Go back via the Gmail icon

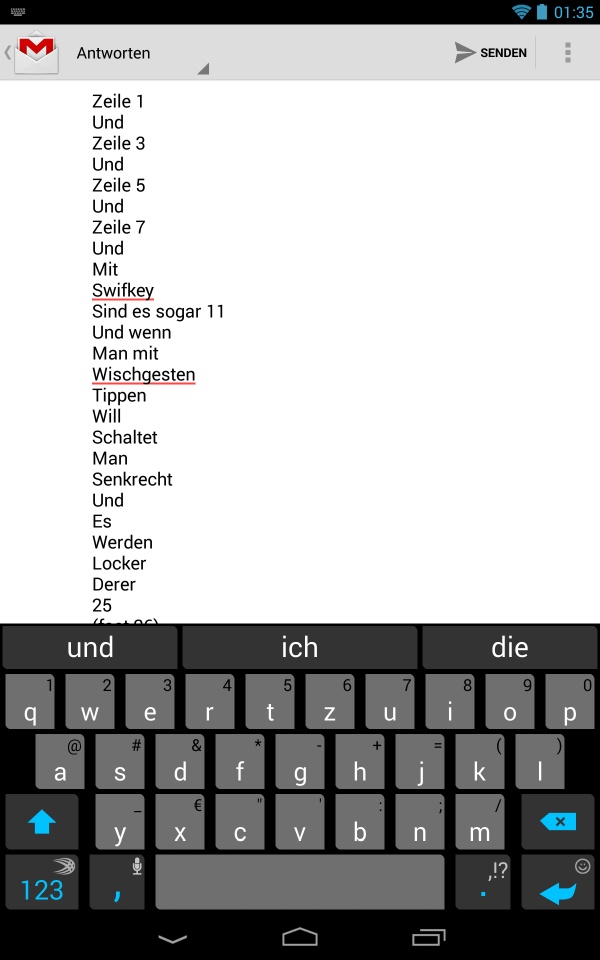[32, 53]
